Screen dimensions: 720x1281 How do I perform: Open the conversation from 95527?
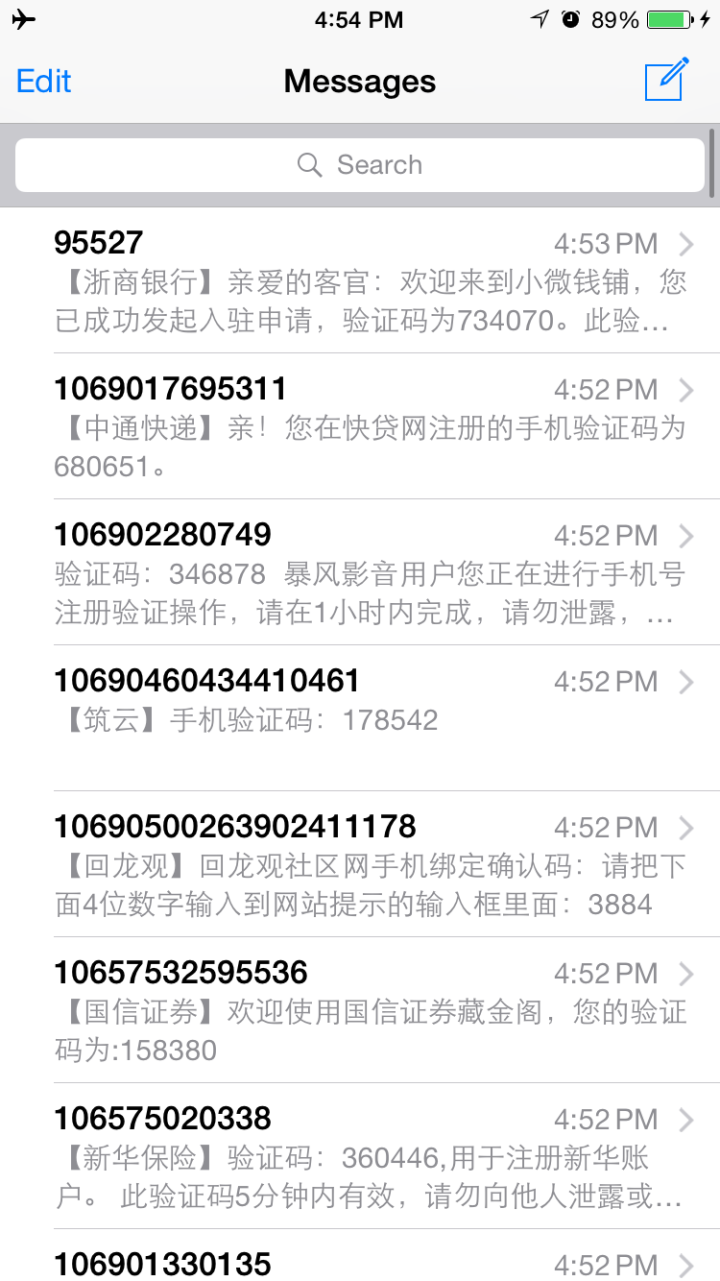[370, 281]
